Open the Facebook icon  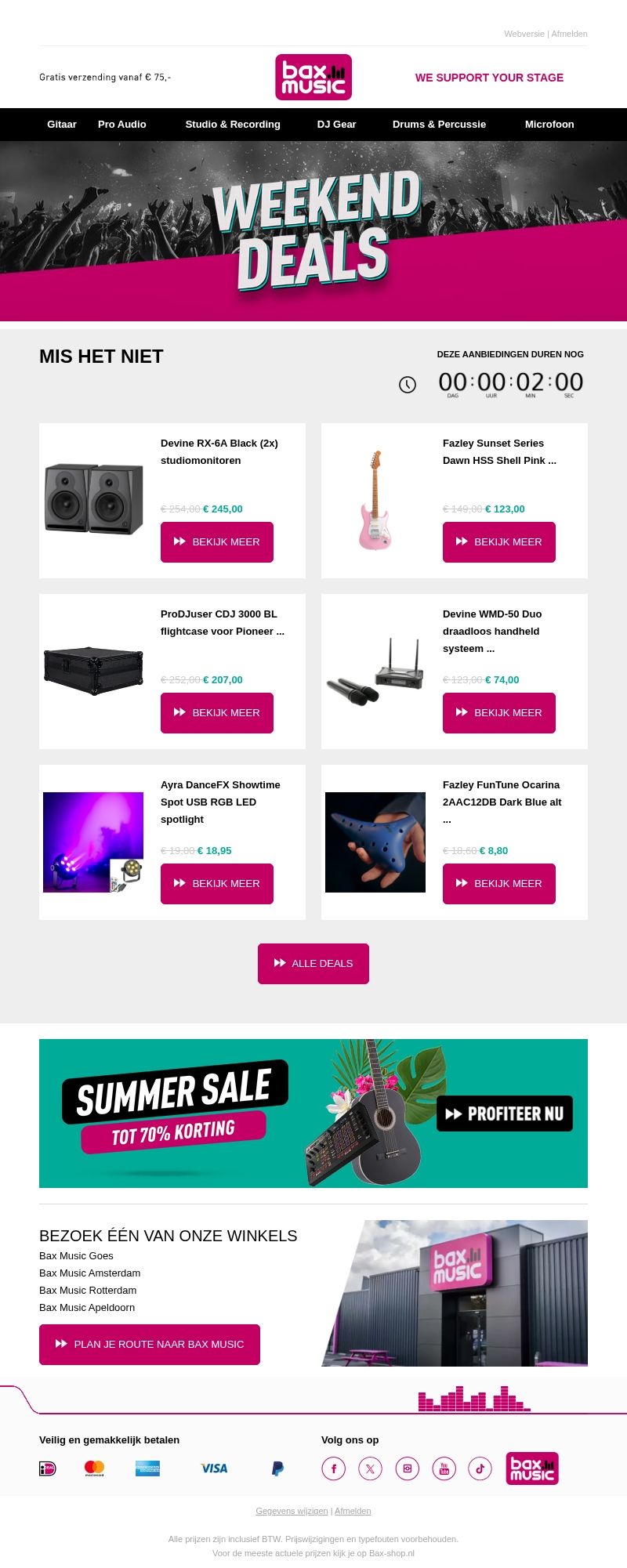333,1468
